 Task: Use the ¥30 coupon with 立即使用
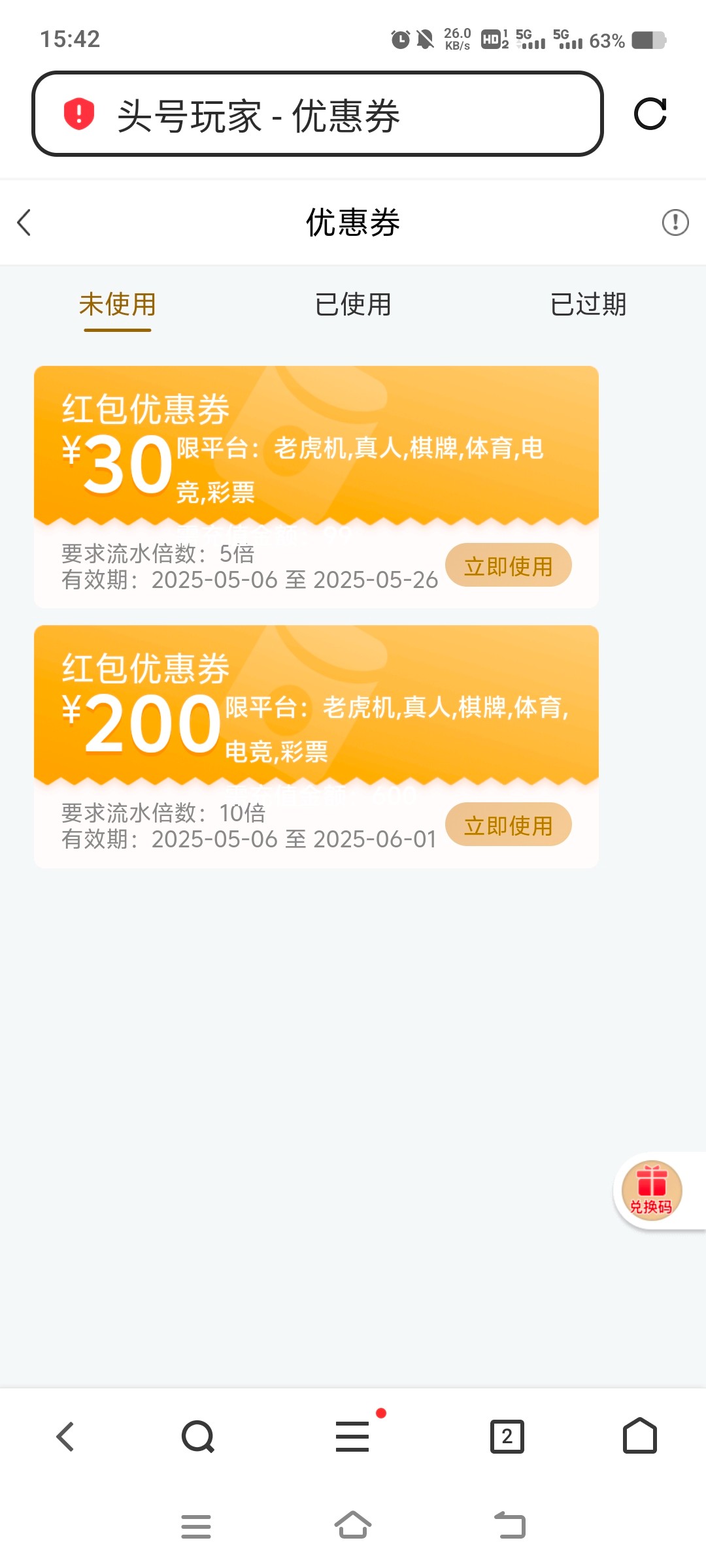[509, 565]
